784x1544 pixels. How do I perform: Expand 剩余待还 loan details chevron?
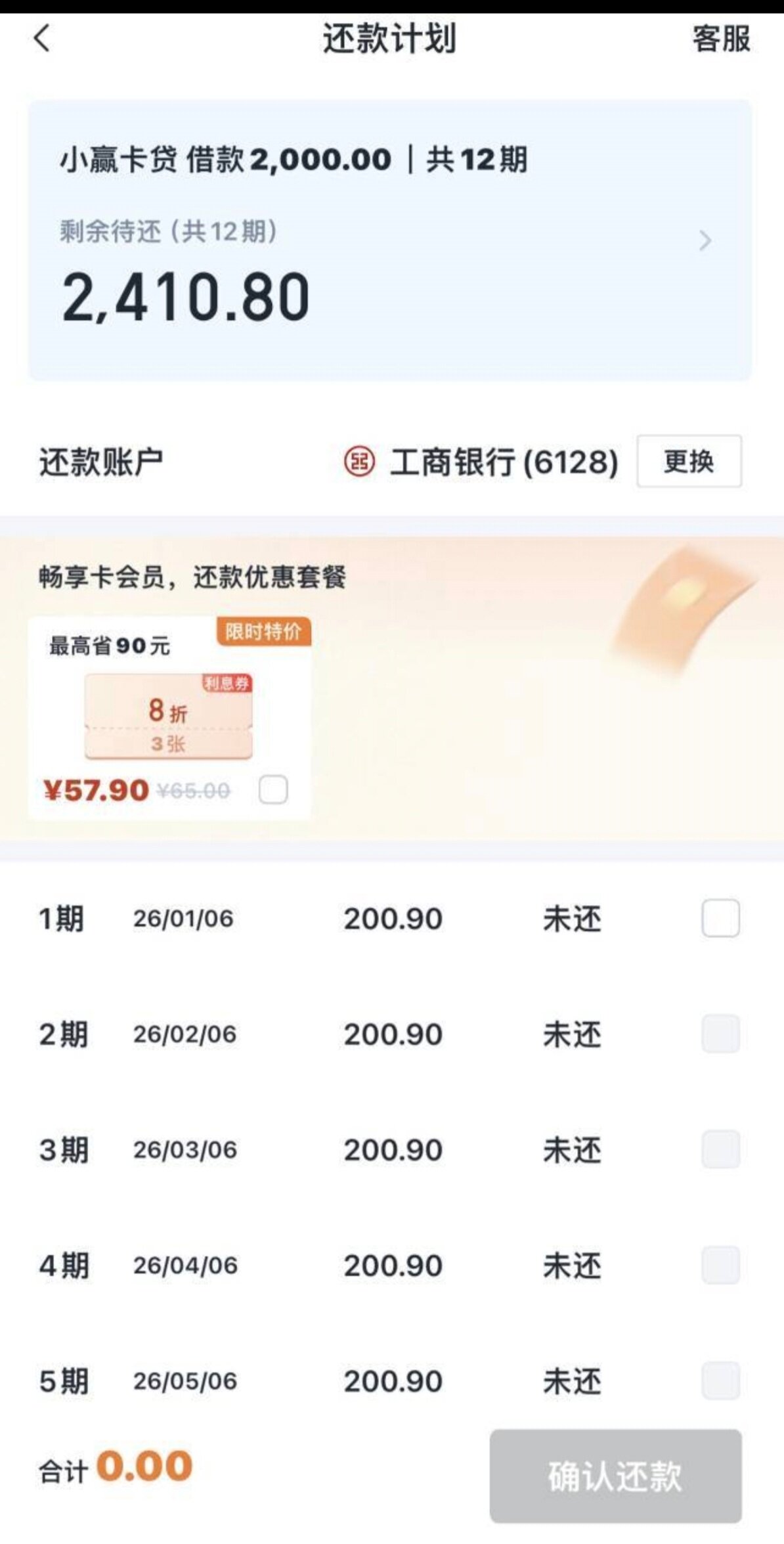coord(705,241)
